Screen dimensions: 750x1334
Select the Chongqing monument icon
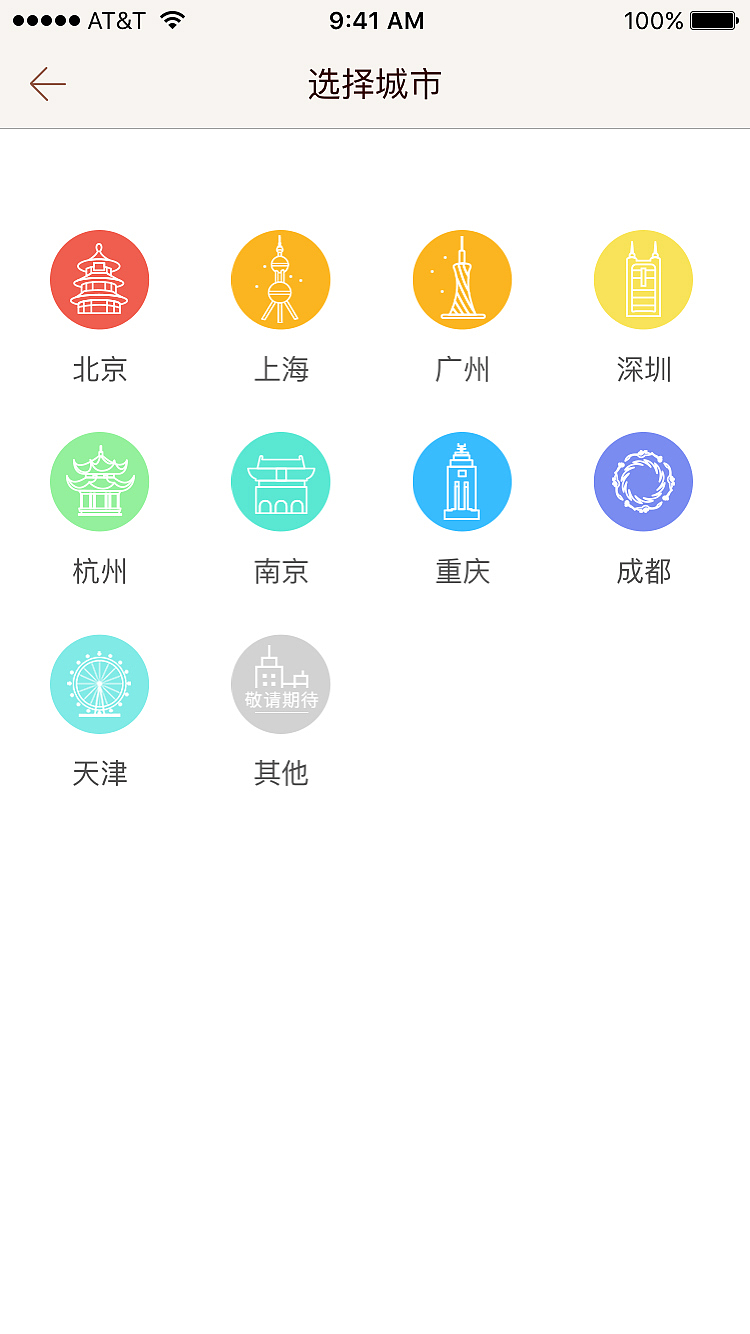pyautogui.click(x=462, y=481)
